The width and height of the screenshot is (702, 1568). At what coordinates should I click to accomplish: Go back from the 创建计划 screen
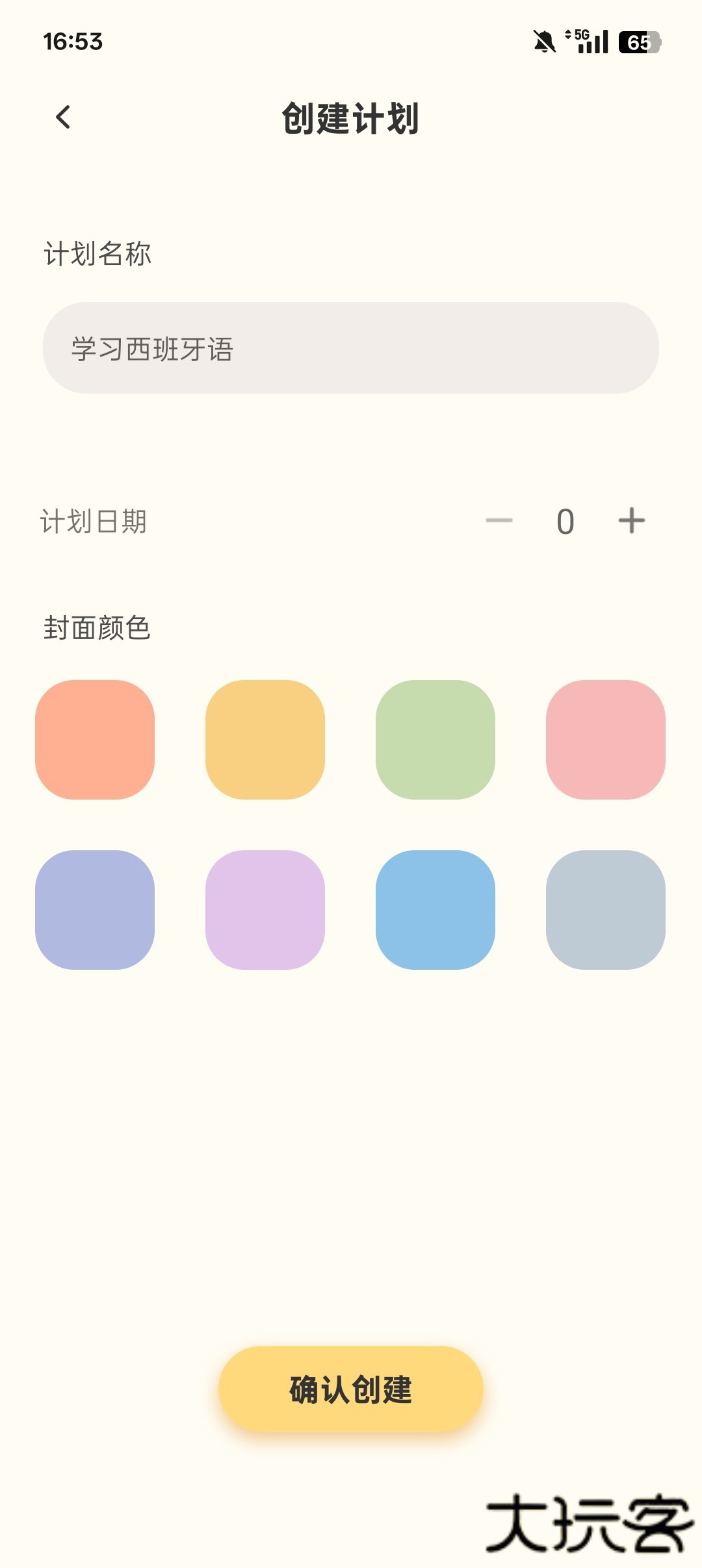tap(63, 118)
